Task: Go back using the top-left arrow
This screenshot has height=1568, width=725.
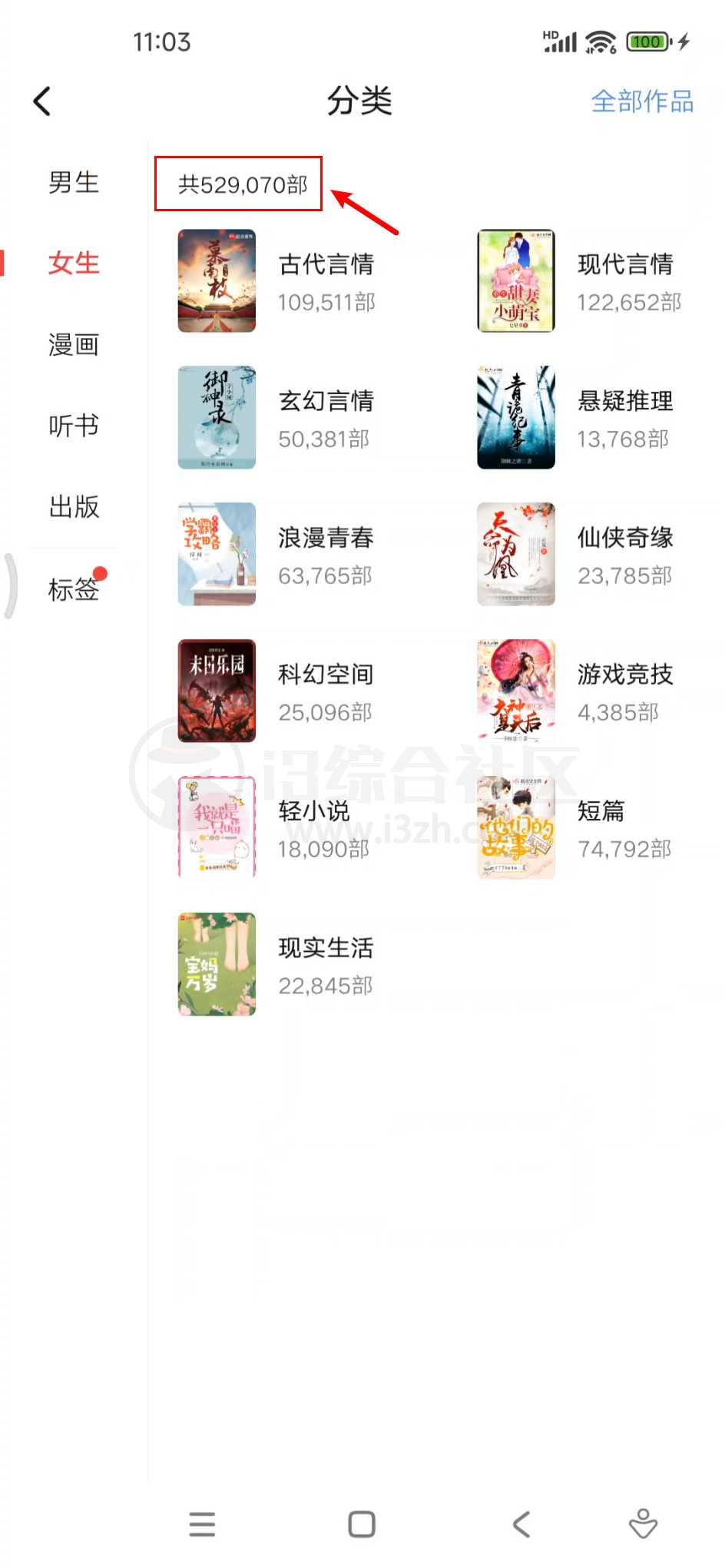Action: coord(42,101)
